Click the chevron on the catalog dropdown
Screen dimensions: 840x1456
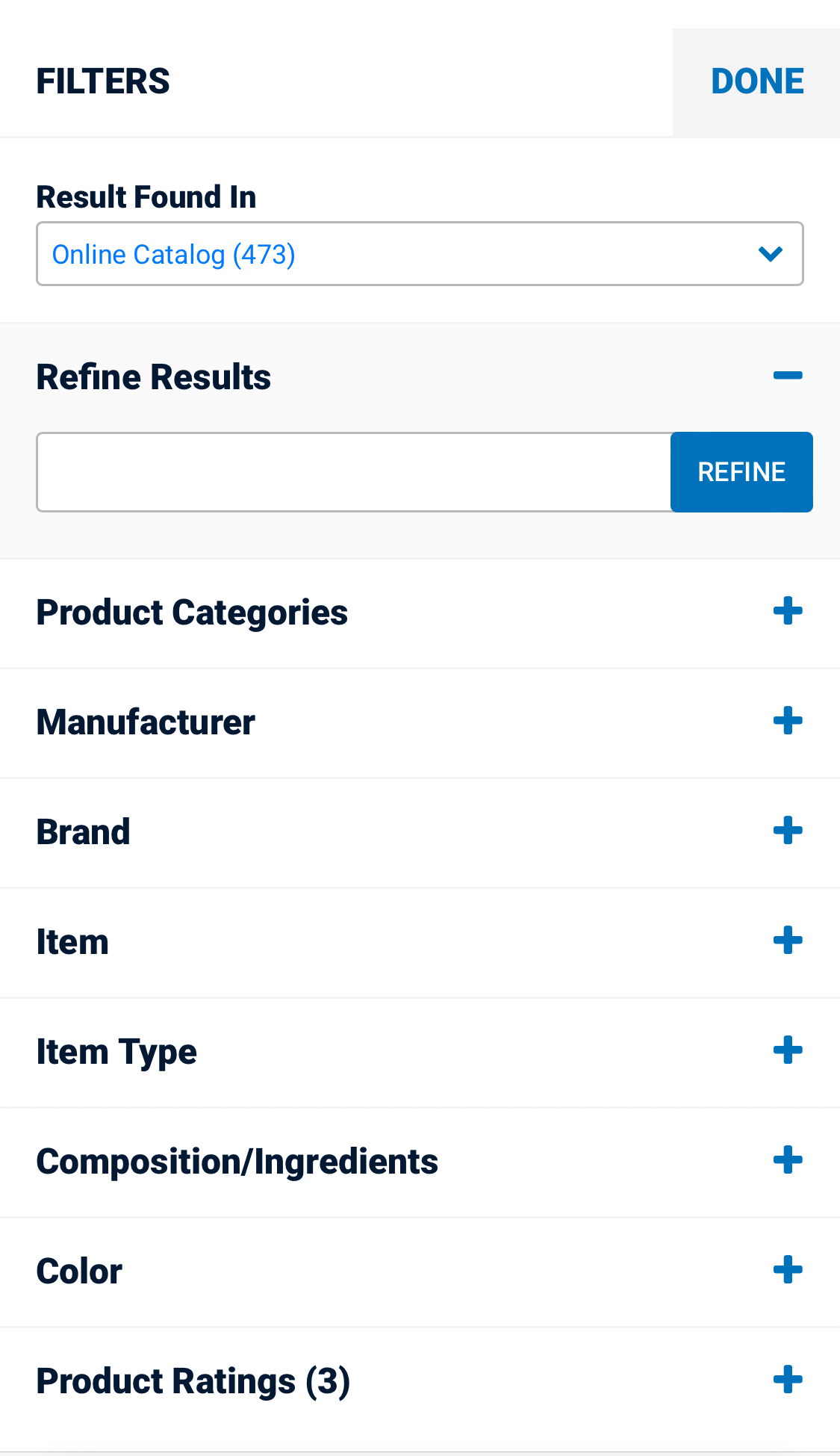click(x=771, y=254)
